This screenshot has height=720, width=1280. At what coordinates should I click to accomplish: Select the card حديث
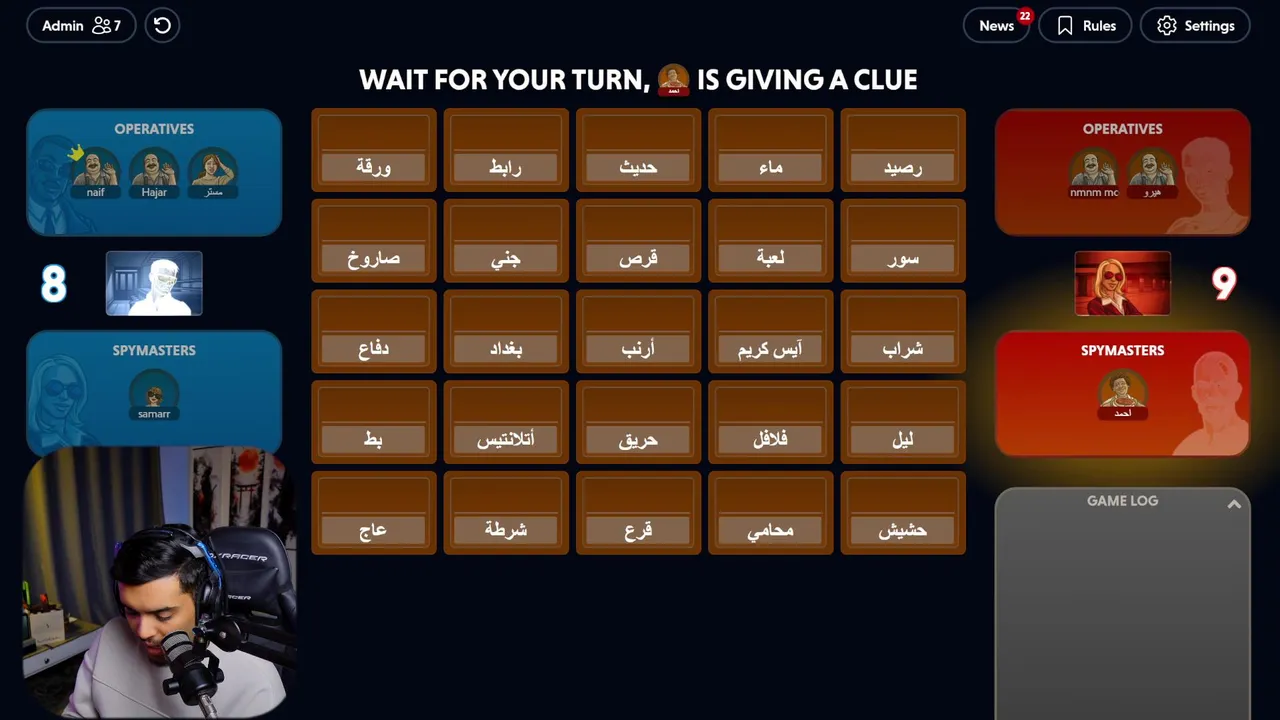(x=638, y=151)
